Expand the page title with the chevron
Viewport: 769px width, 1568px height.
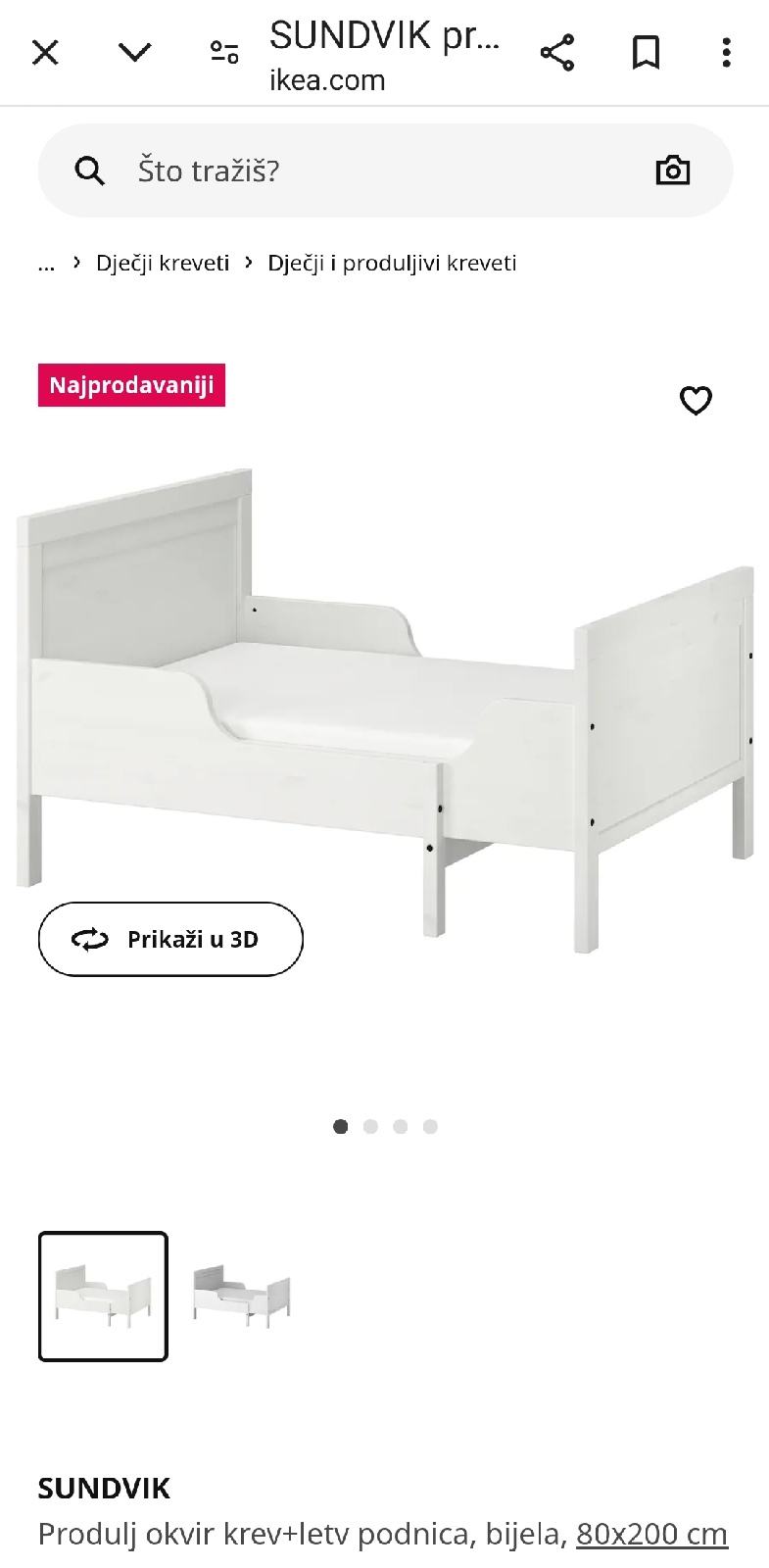pos(134,52)
